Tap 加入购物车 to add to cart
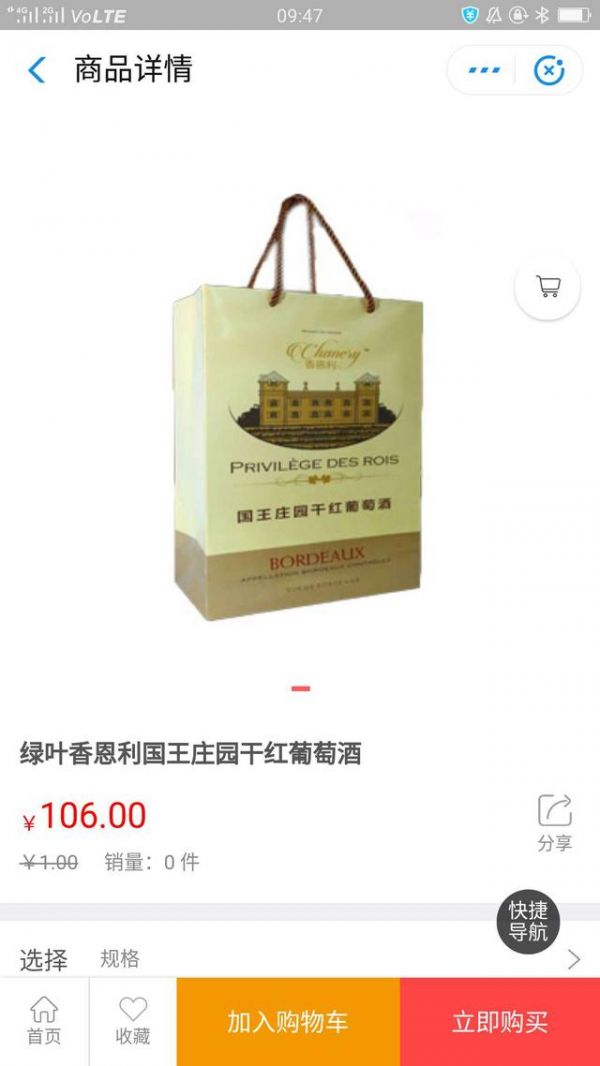Viewport: 600px width, 1066px height. [x=288, y=1022]
